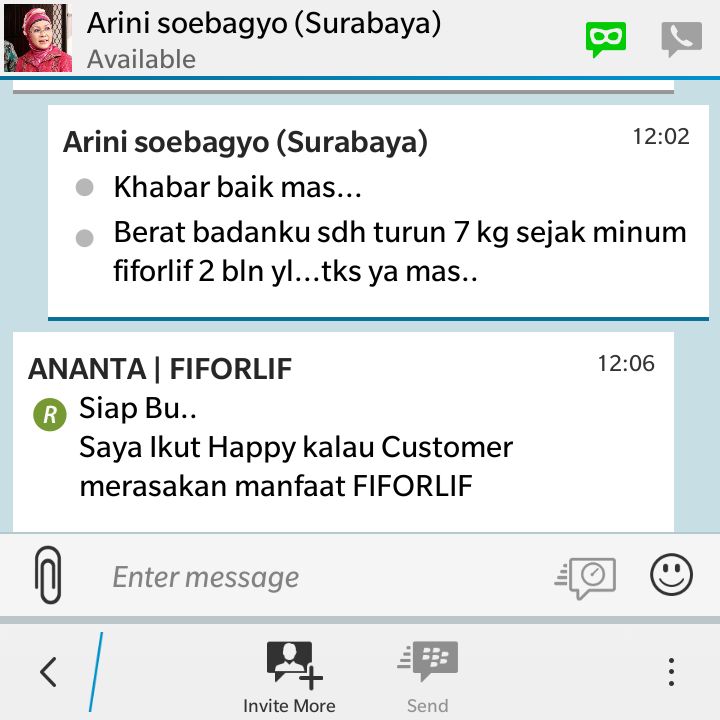The height and width of the screenshot is (720, 720).
Task: Send the message
Action: pos(427,677)
